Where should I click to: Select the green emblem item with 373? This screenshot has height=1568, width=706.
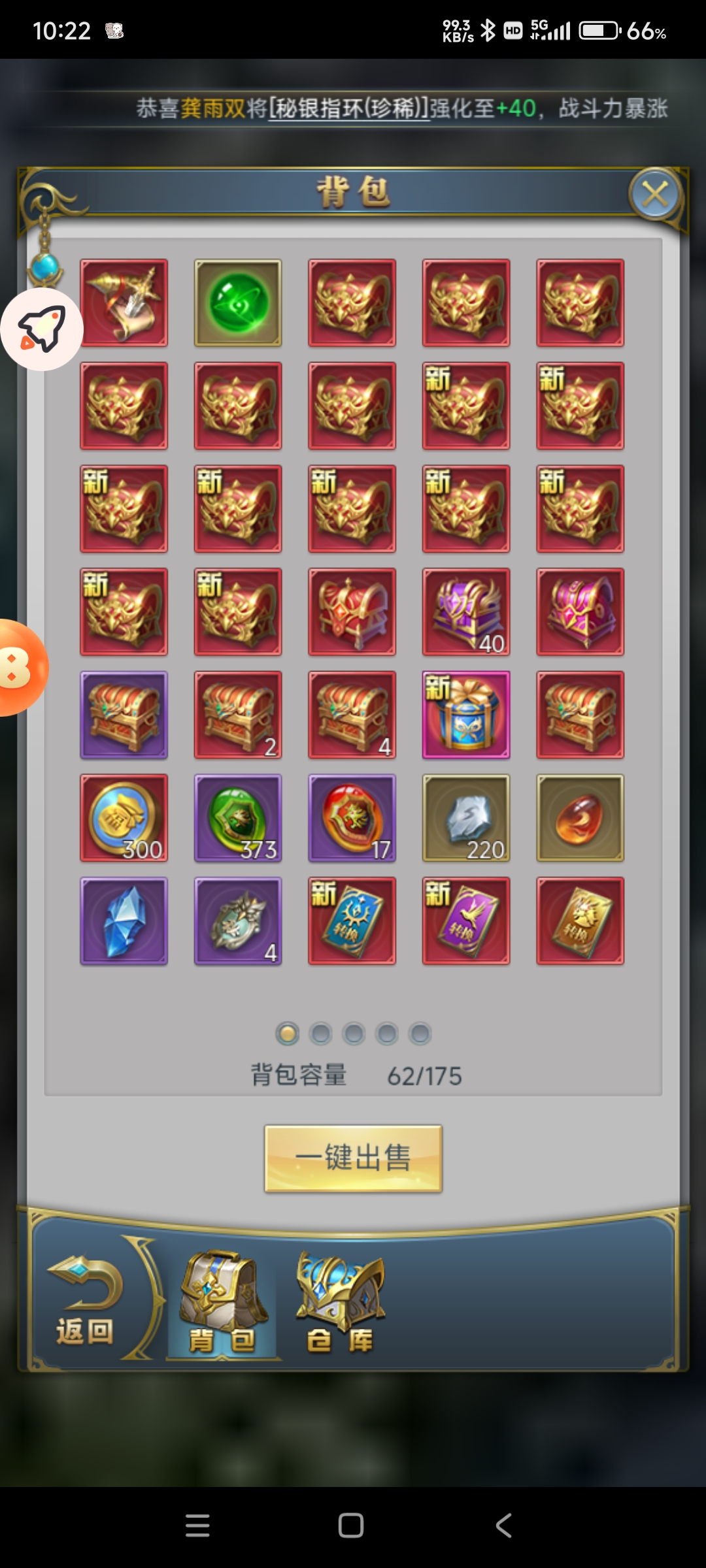click(x=238, y=818)
